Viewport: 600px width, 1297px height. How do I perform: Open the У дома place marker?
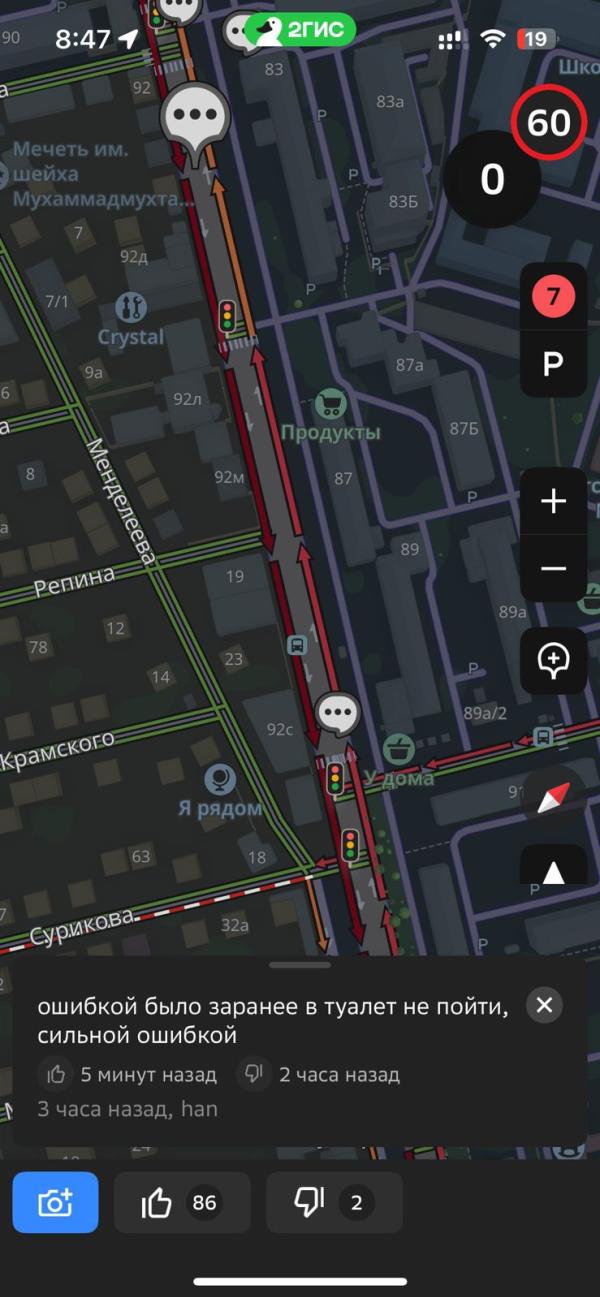398,748
